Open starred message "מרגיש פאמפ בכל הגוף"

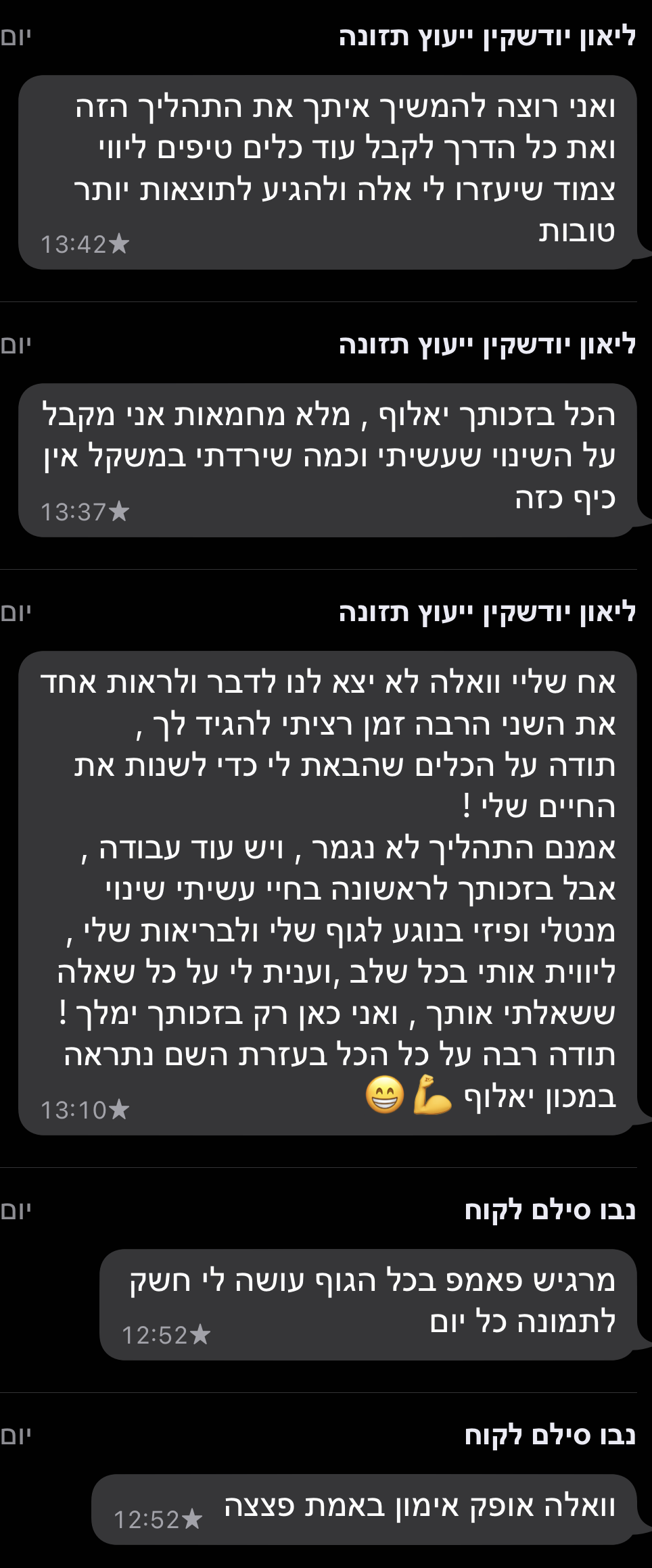coord(368,1304)
